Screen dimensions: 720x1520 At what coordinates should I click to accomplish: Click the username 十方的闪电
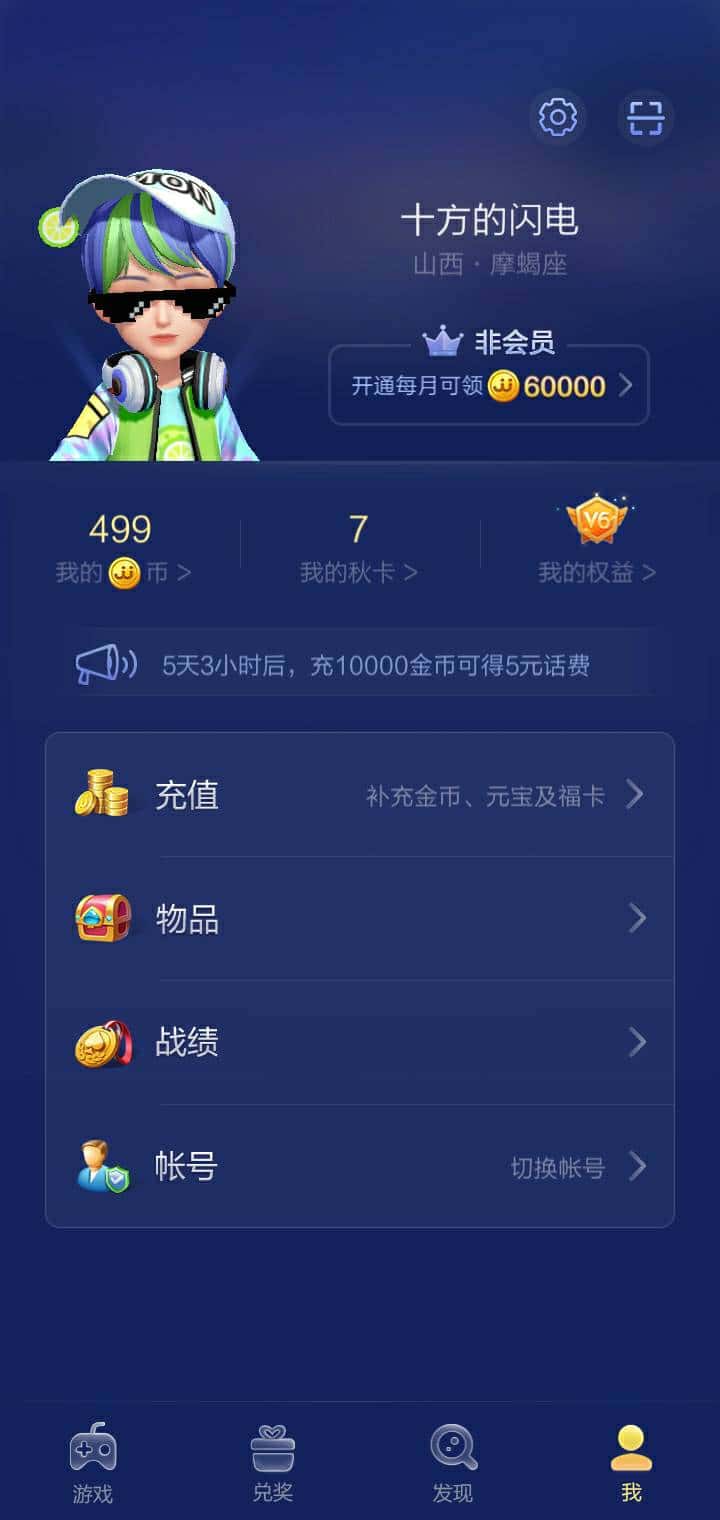click(488, 222)
